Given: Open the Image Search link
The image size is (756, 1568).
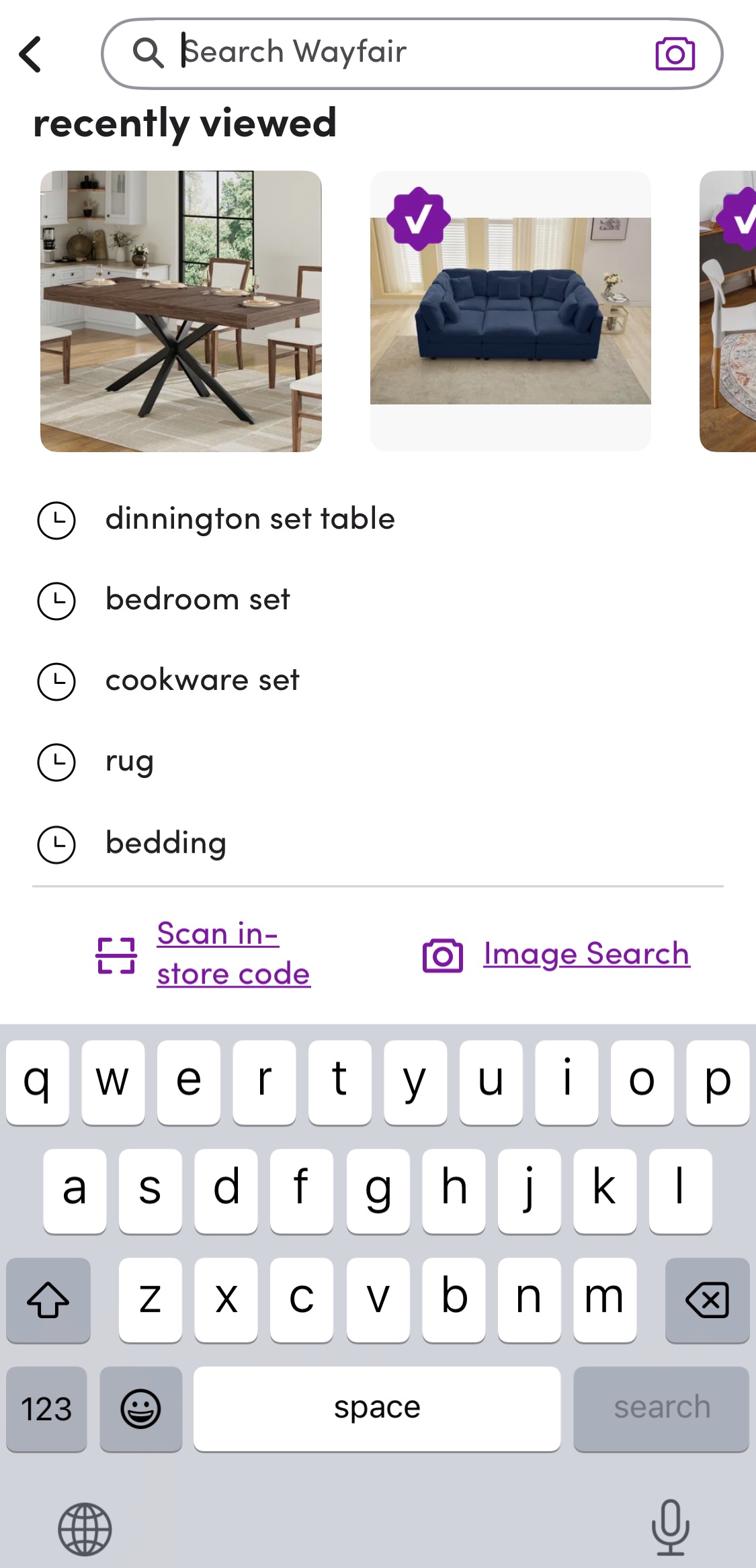Looking at the screenshot, I should tap(585, 952).
